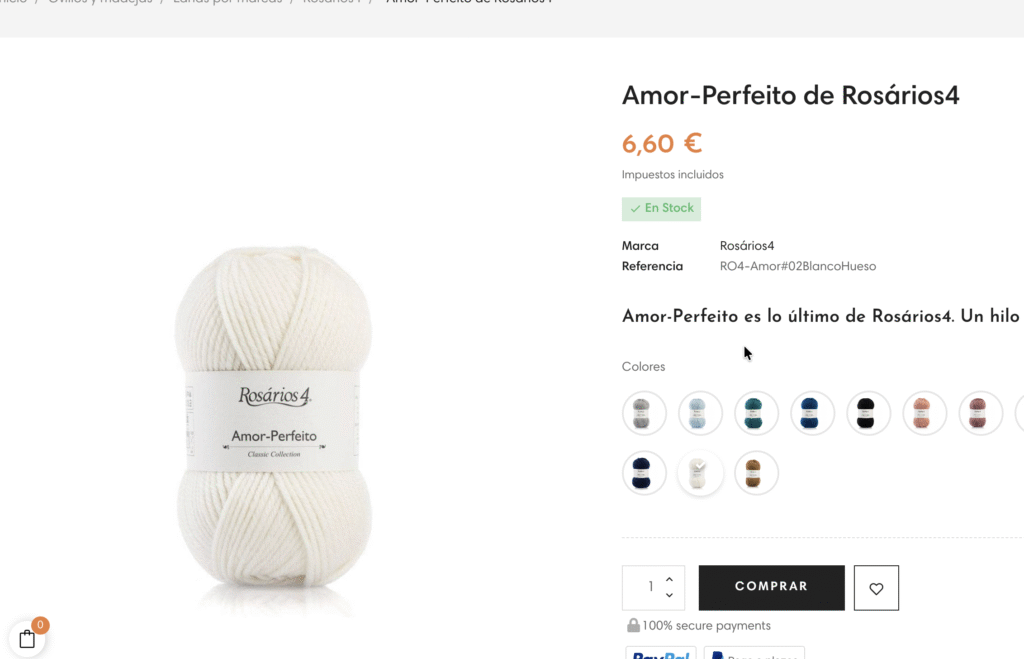This screenshot has width=1024, height=659.
Task: Select the royal blue yarn color
Action: coord(812,413)
